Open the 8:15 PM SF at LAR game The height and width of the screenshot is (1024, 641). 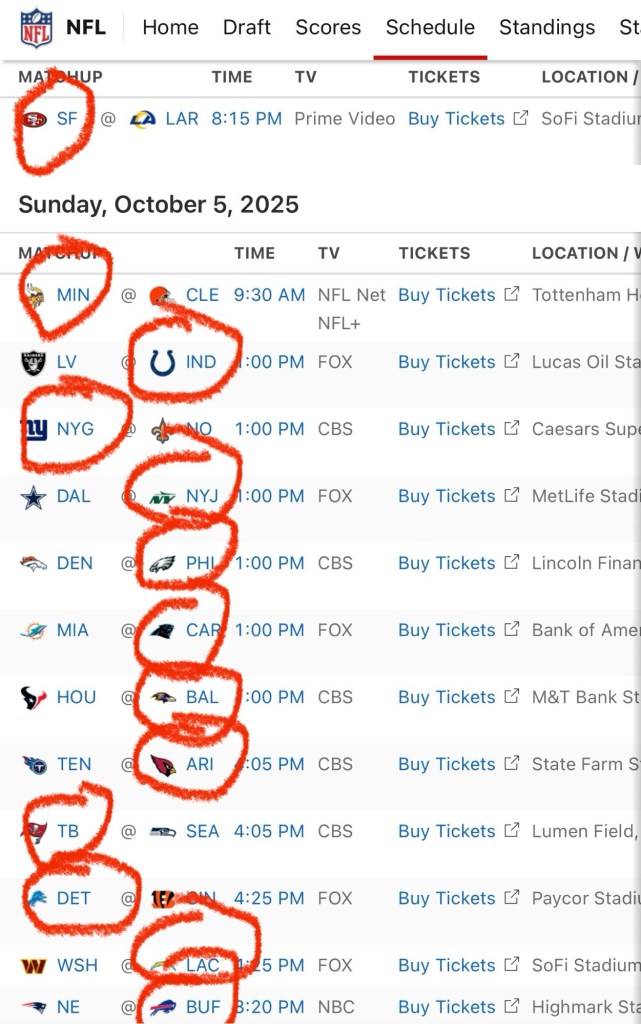pos(246,118)
